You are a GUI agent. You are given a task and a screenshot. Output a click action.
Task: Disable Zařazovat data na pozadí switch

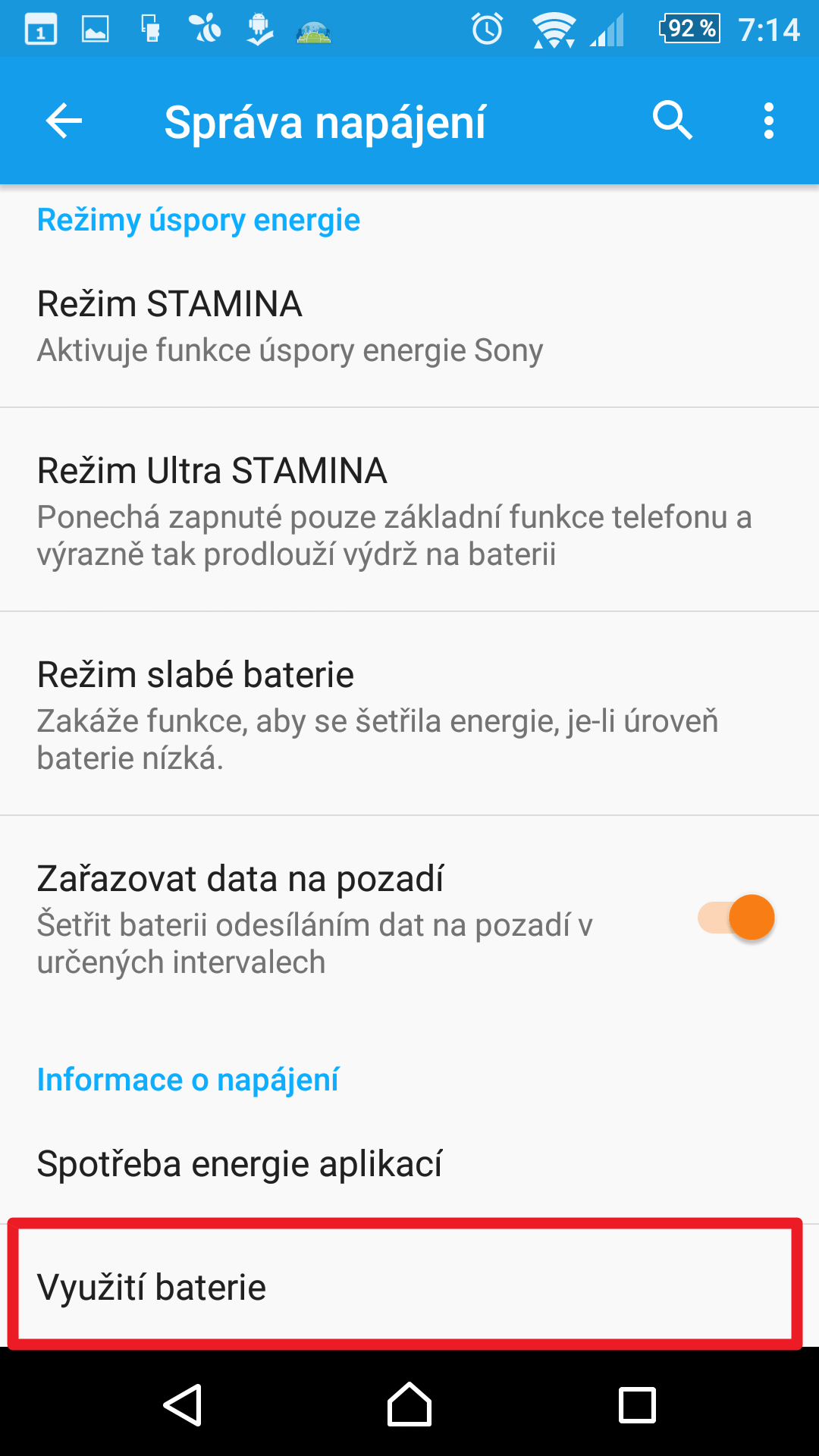tap(736, 918)
